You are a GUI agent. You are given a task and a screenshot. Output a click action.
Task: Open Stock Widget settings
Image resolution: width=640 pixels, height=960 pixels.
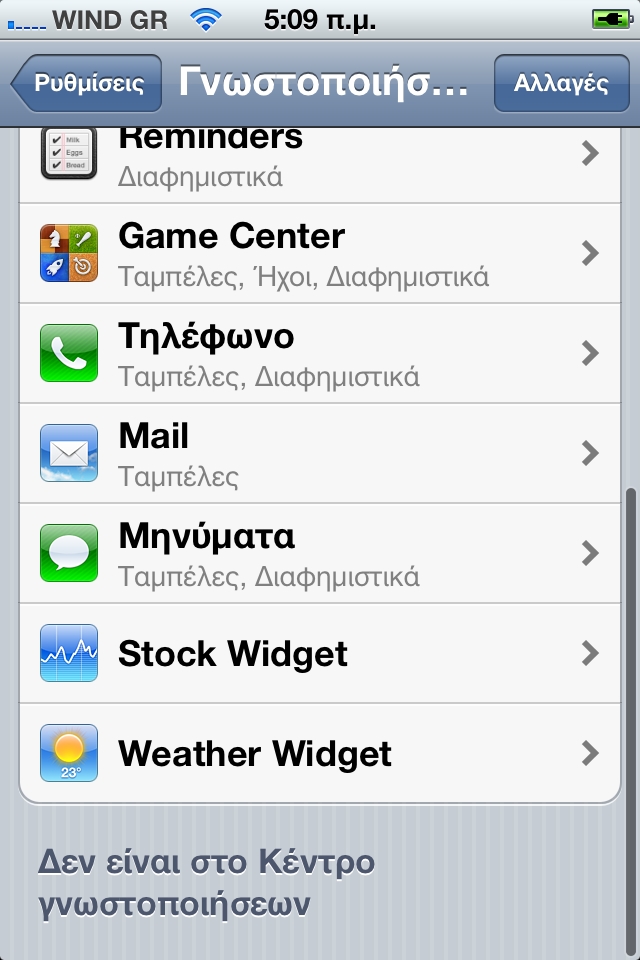(x=320, y=653)
